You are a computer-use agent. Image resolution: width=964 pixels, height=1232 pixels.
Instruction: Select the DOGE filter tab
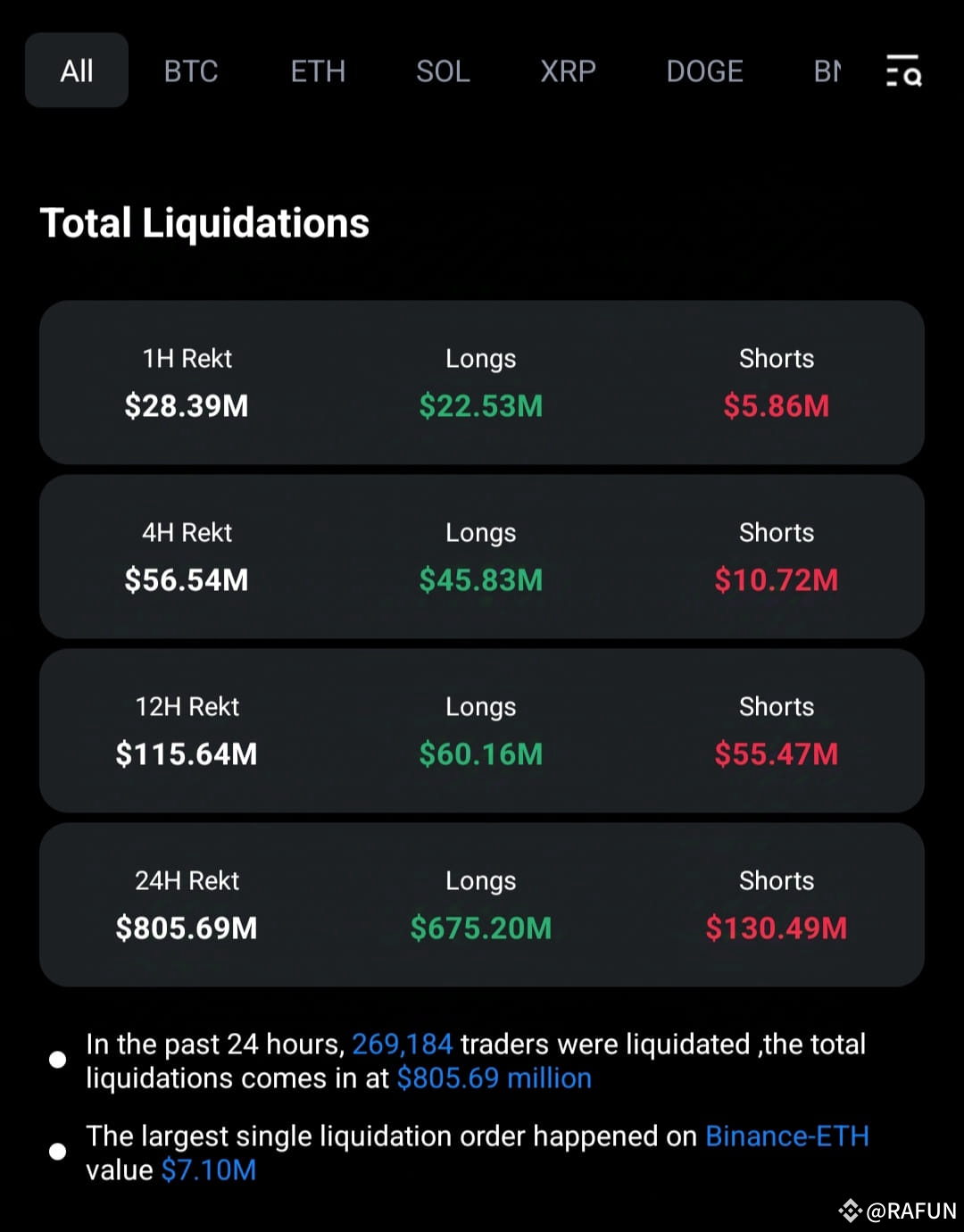704,71
